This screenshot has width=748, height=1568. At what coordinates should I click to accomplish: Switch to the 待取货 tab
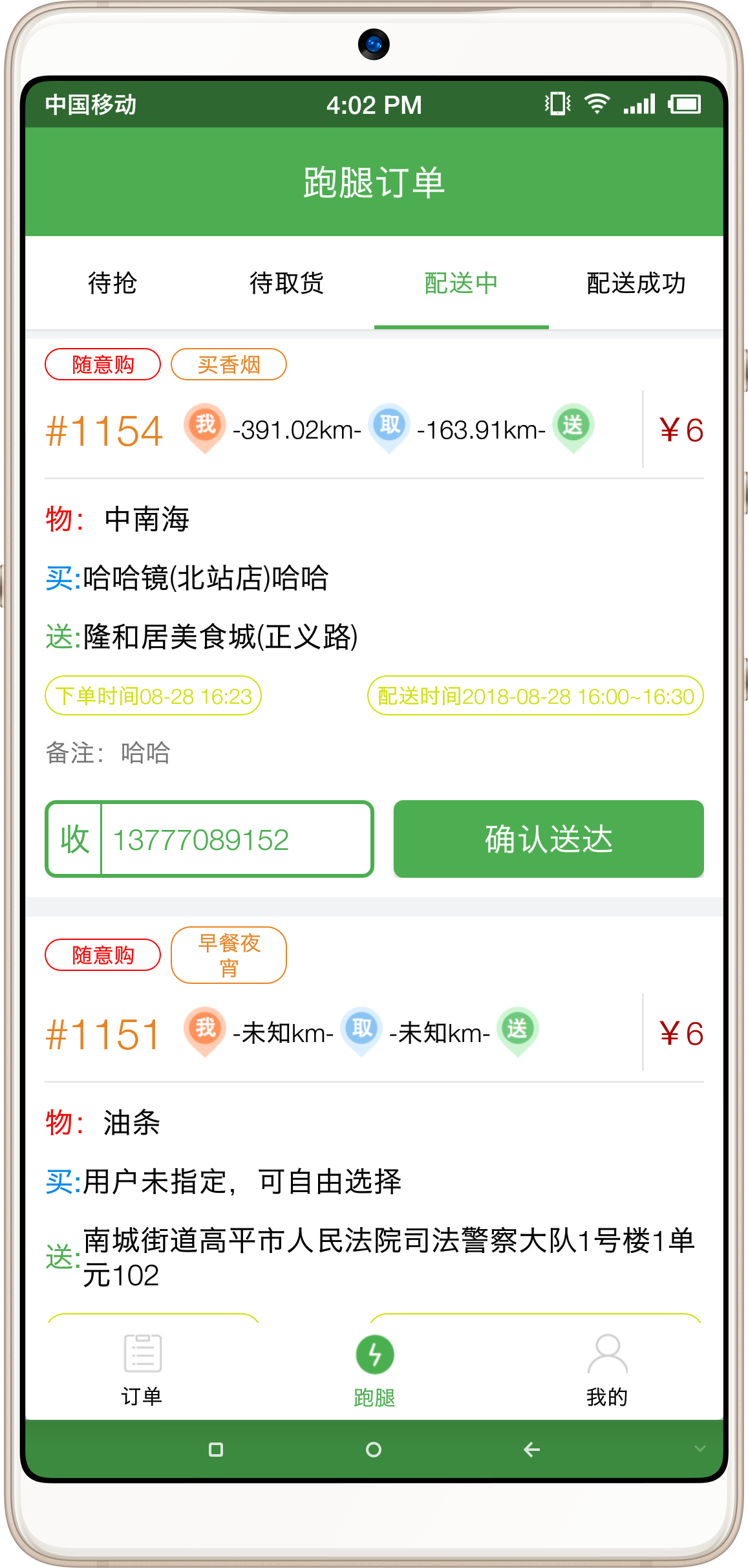tap(286, 283)
